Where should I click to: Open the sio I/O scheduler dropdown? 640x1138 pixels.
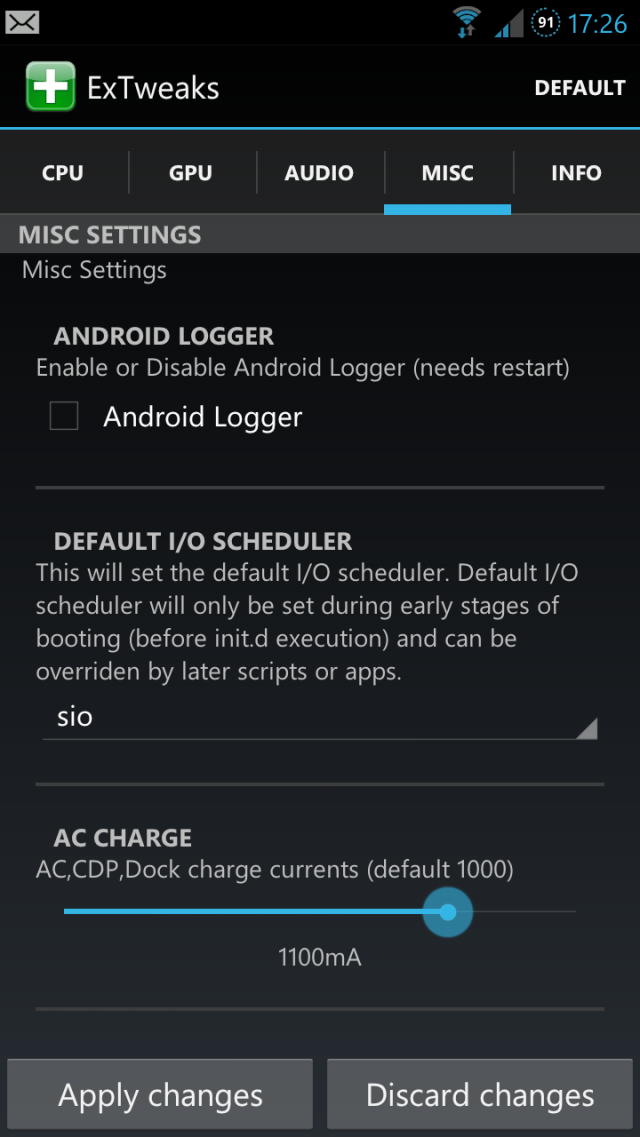[x=320, y=717]
